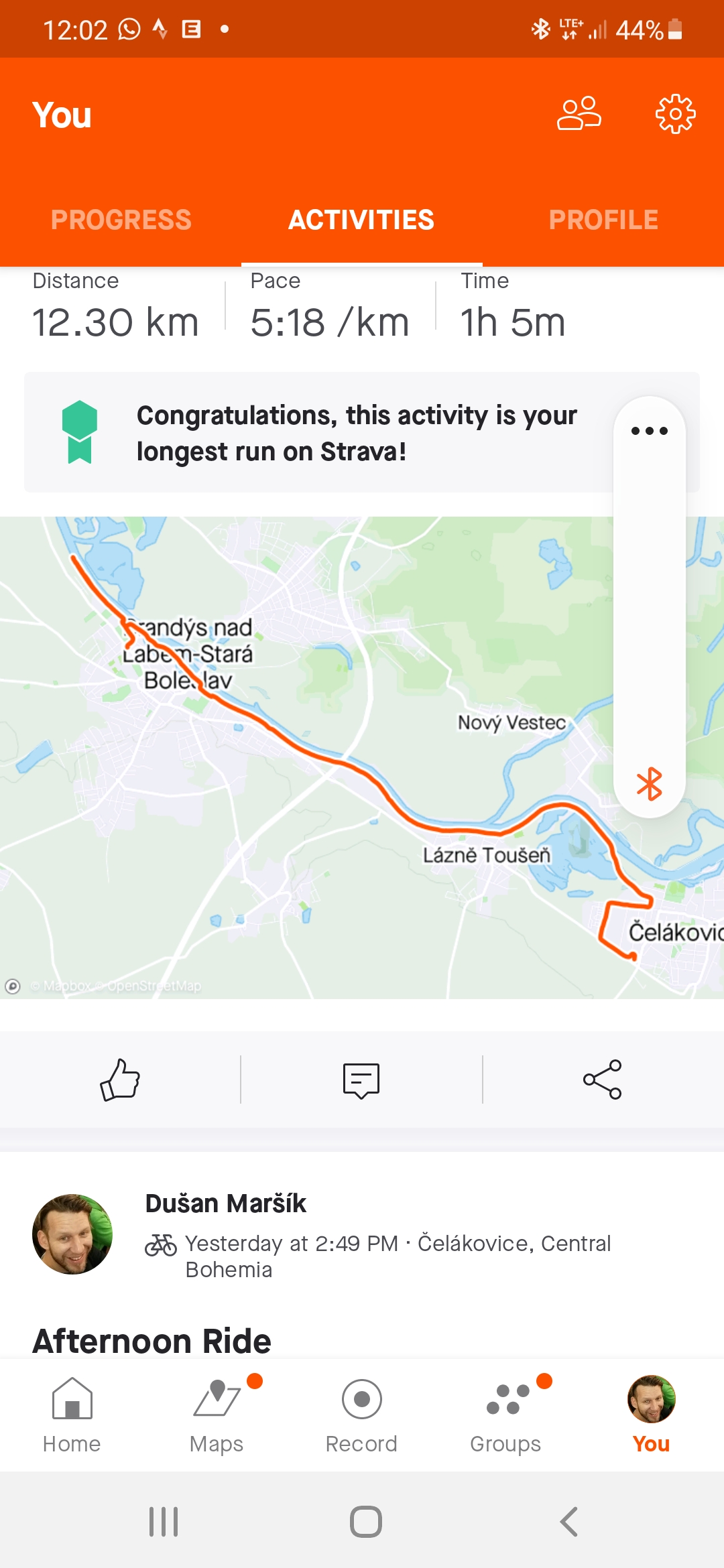Open the Maps tab
Viewport: 724px width, 1568px height.
click(217, 1415)
